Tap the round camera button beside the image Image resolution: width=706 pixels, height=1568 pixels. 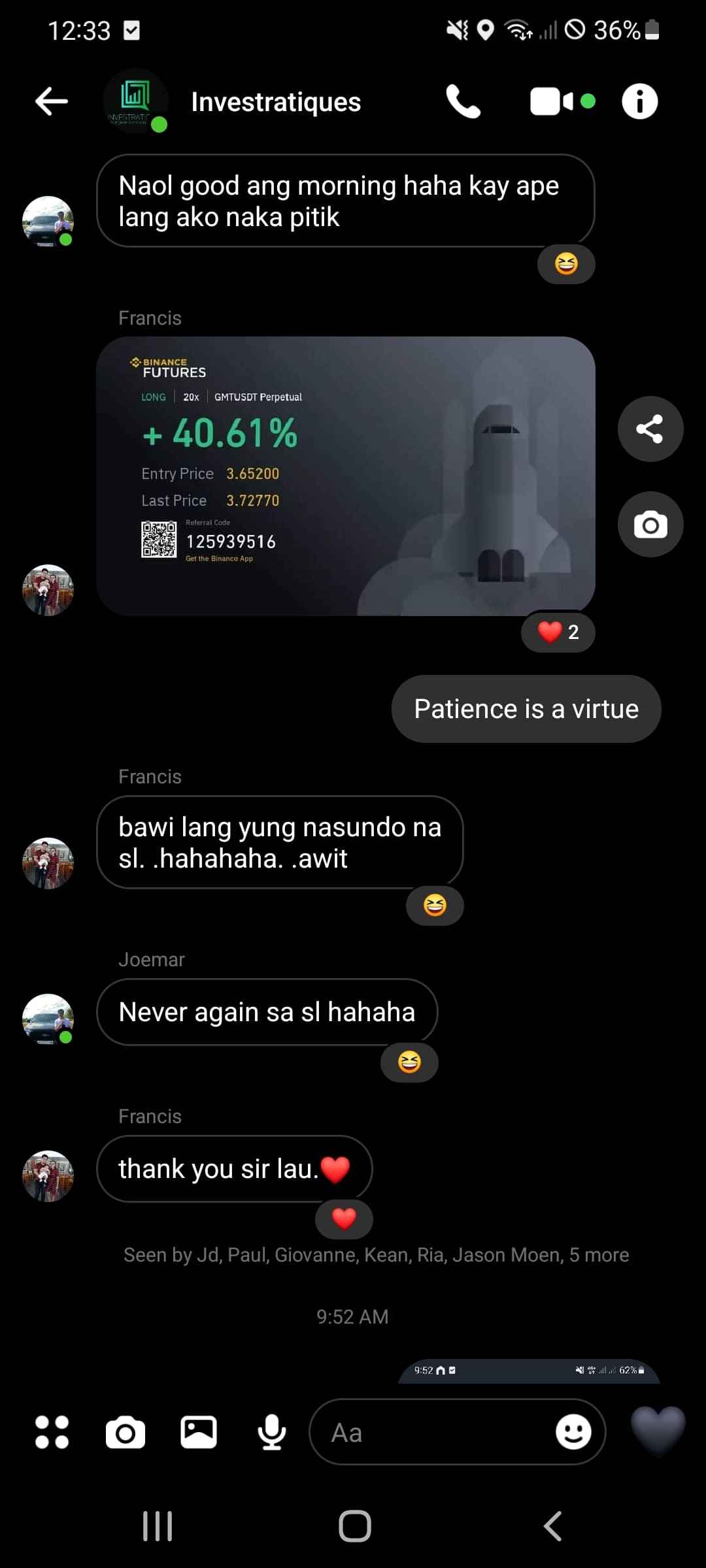(650, 525)
